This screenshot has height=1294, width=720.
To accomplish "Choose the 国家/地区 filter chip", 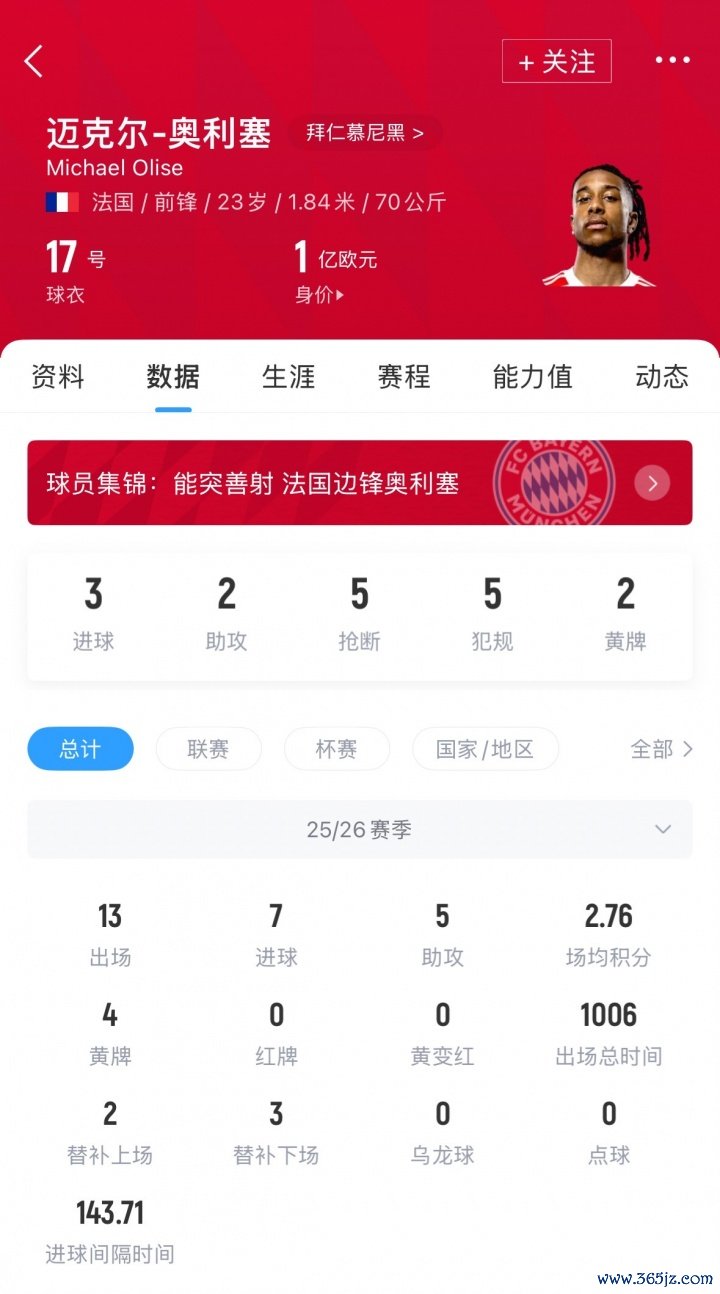I will click(485, 749).
